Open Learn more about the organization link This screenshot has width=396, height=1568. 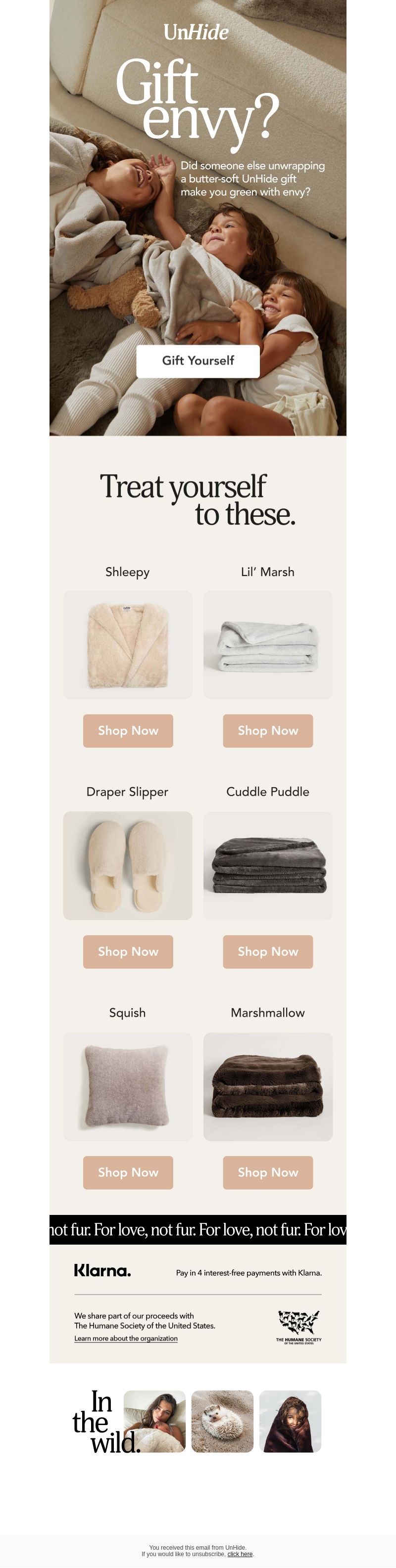coord(126,1339)
